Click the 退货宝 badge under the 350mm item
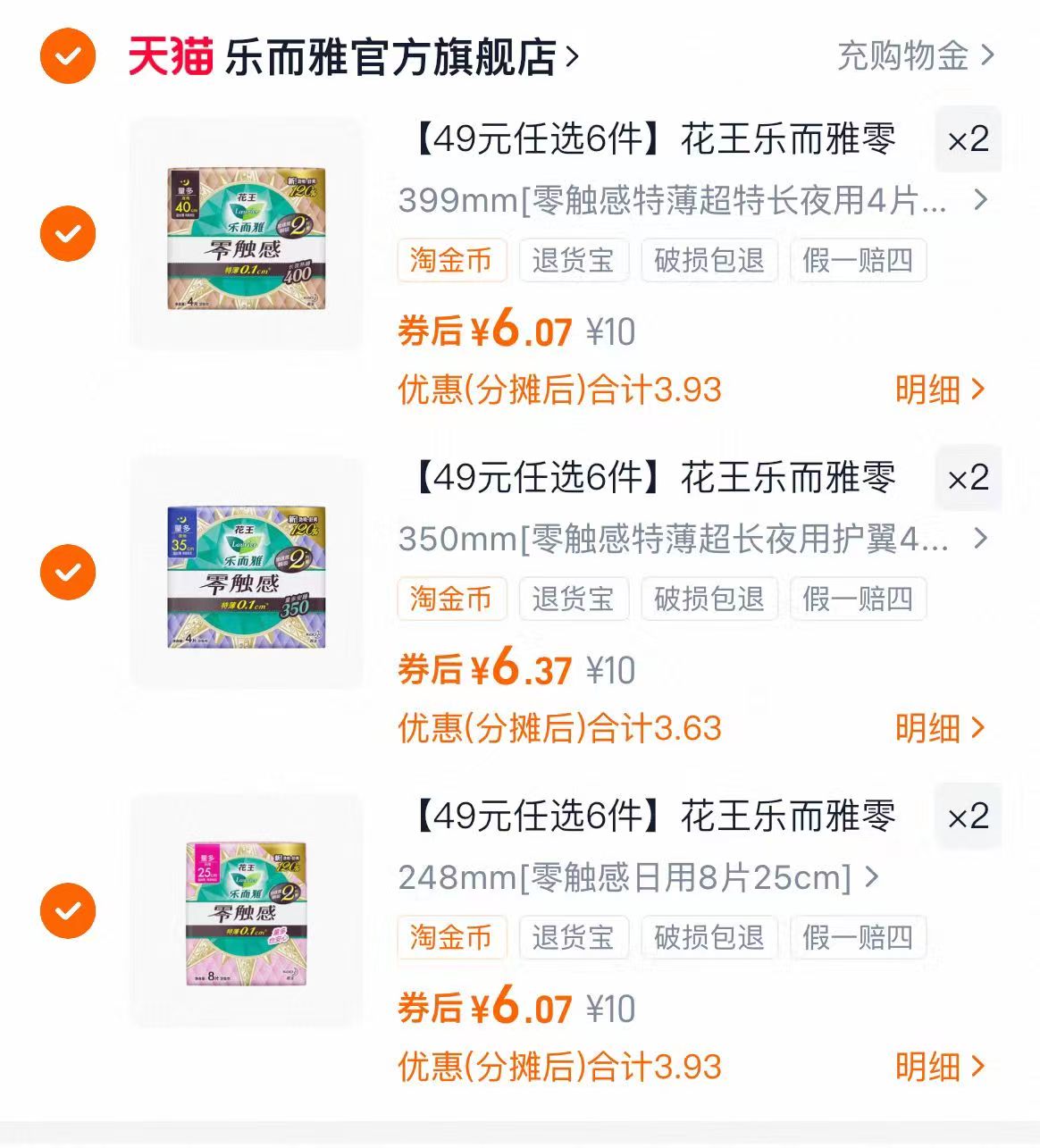This screenshot has height=1148, width=1040. (x=574, y=599)
